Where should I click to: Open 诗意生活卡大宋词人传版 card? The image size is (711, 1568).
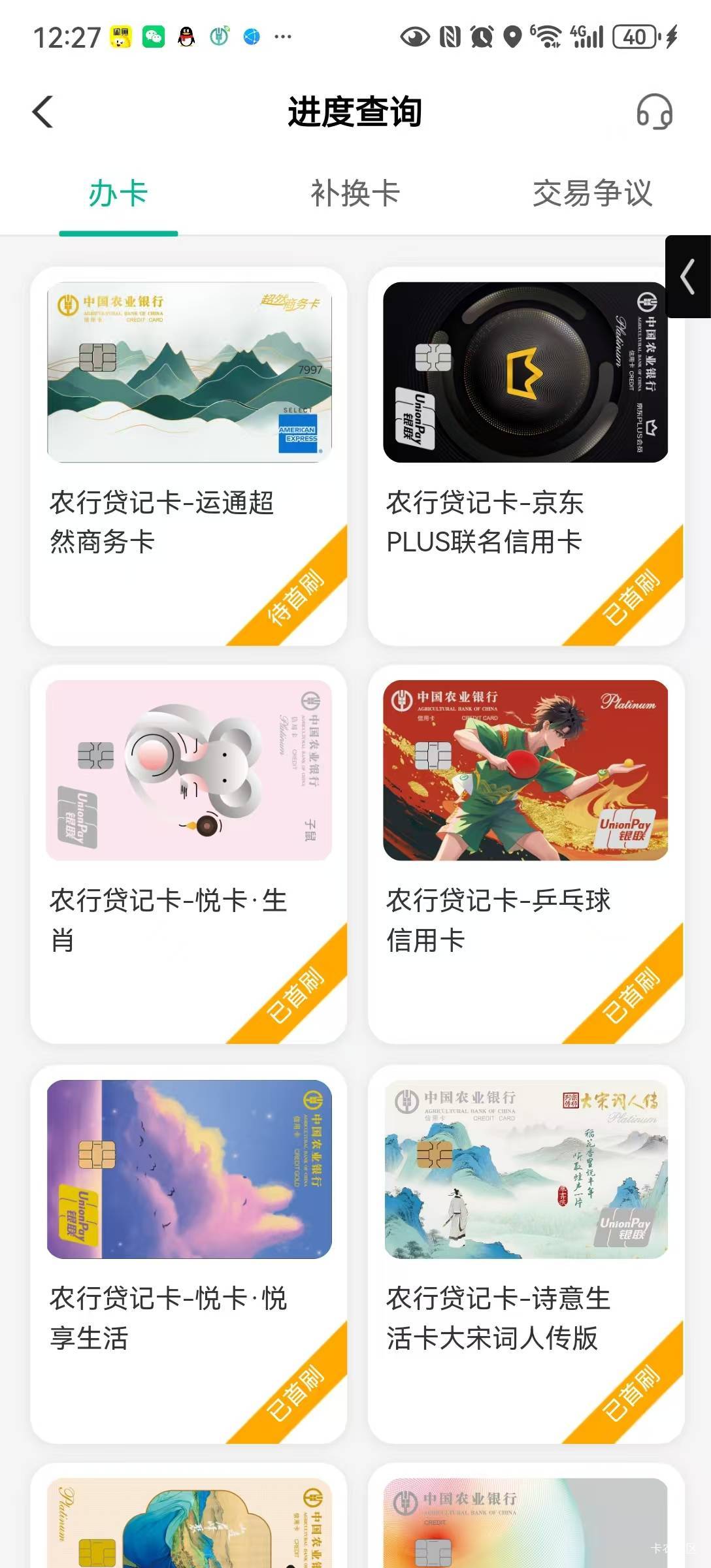tap(526, 1253)
